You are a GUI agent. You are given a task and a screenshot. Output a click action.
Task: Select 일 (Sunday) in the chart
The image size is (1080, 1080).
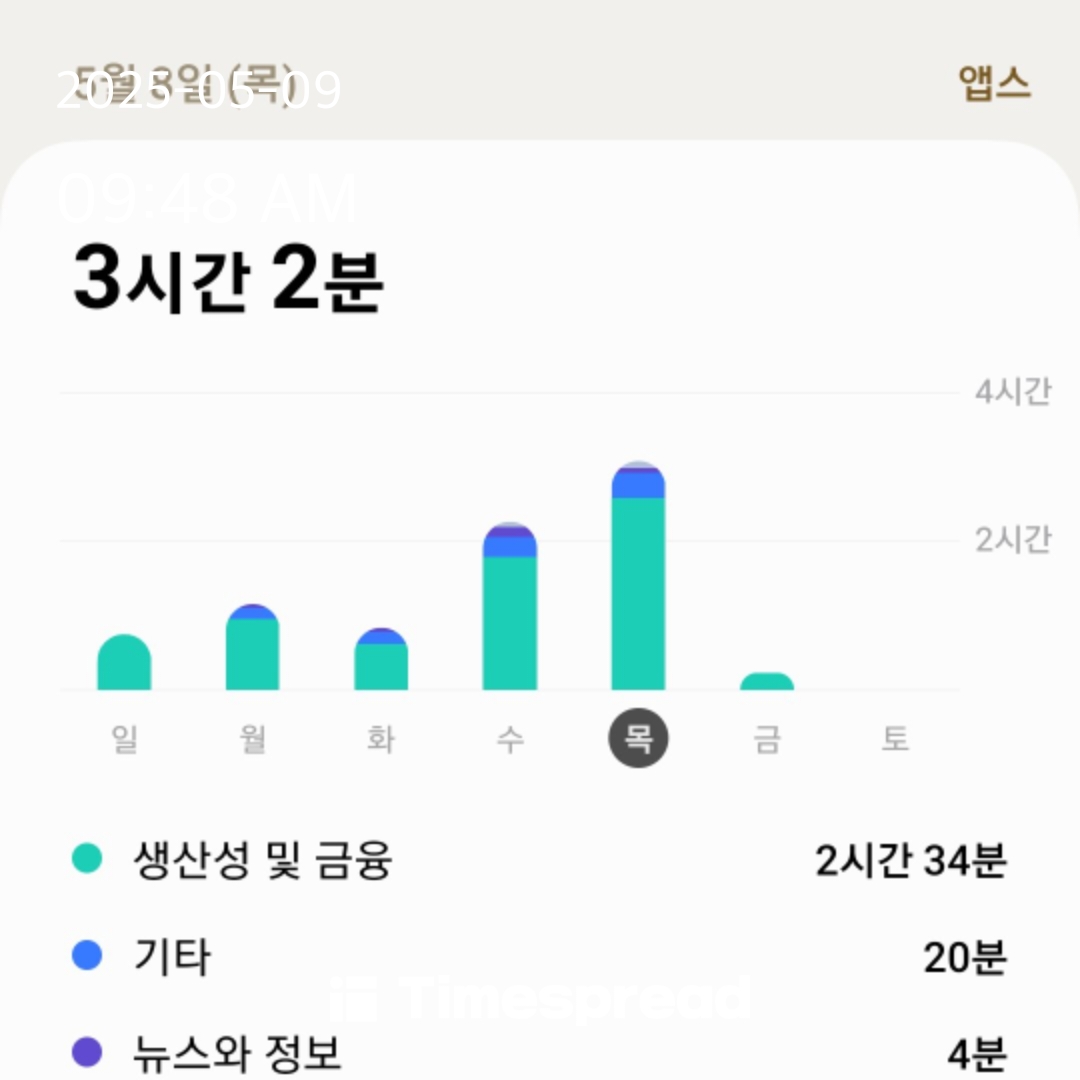(124, 739)
